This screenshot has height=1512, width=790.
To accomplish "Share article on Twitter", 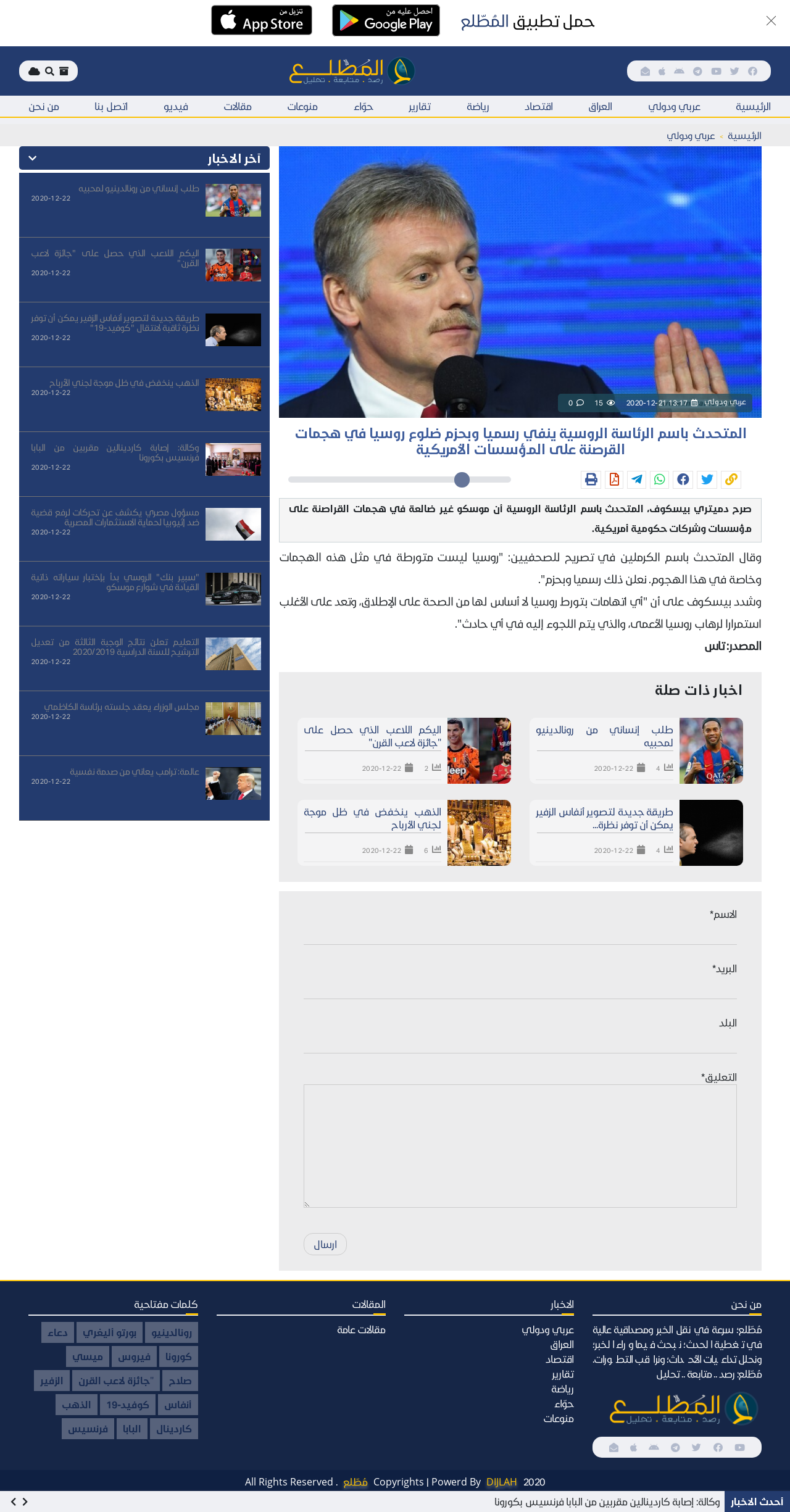I will [707, 480].
